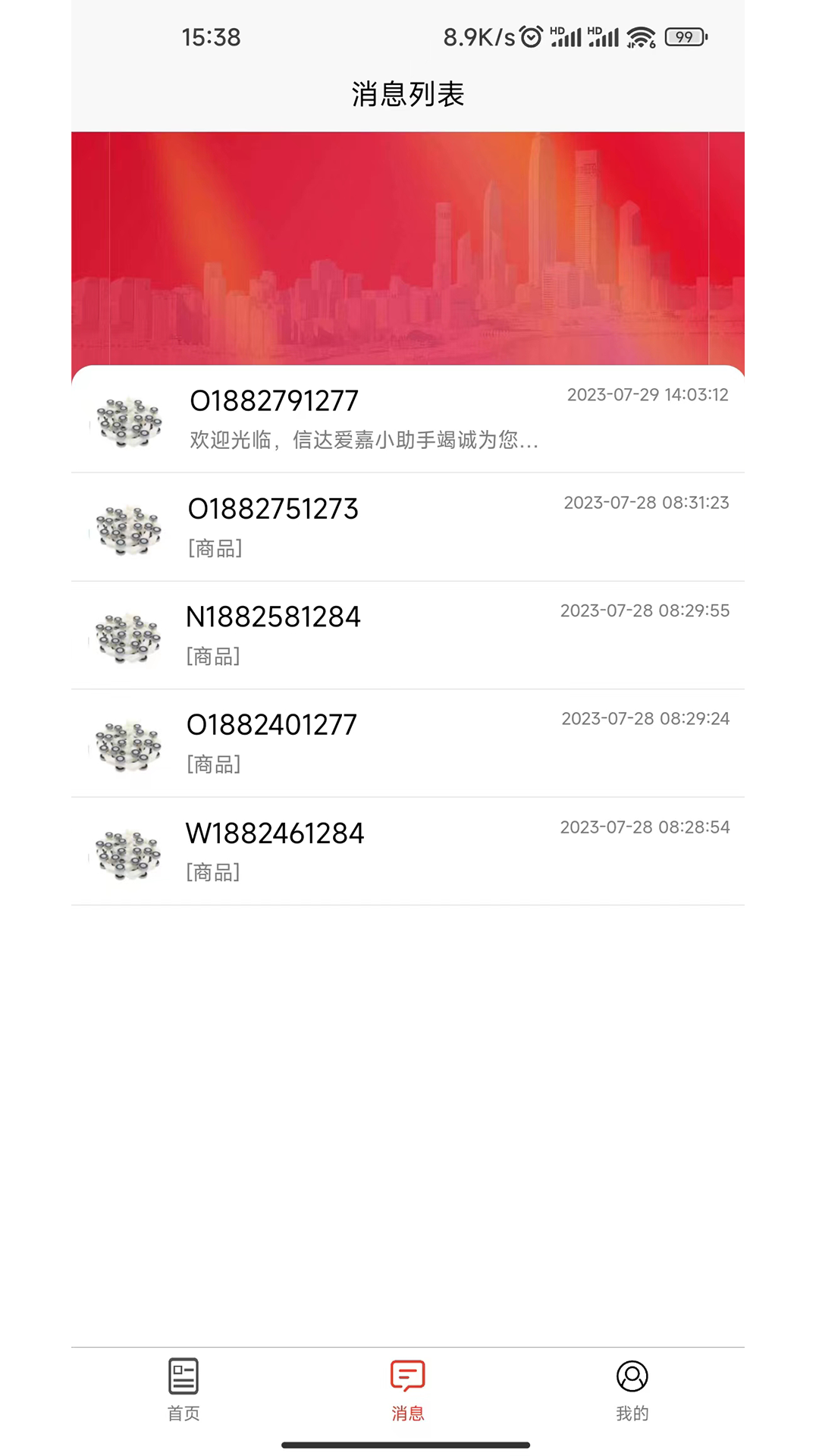Open the conversation with O1882791277
Screen dimensions: 819x1456
click(x=409, y=419)
